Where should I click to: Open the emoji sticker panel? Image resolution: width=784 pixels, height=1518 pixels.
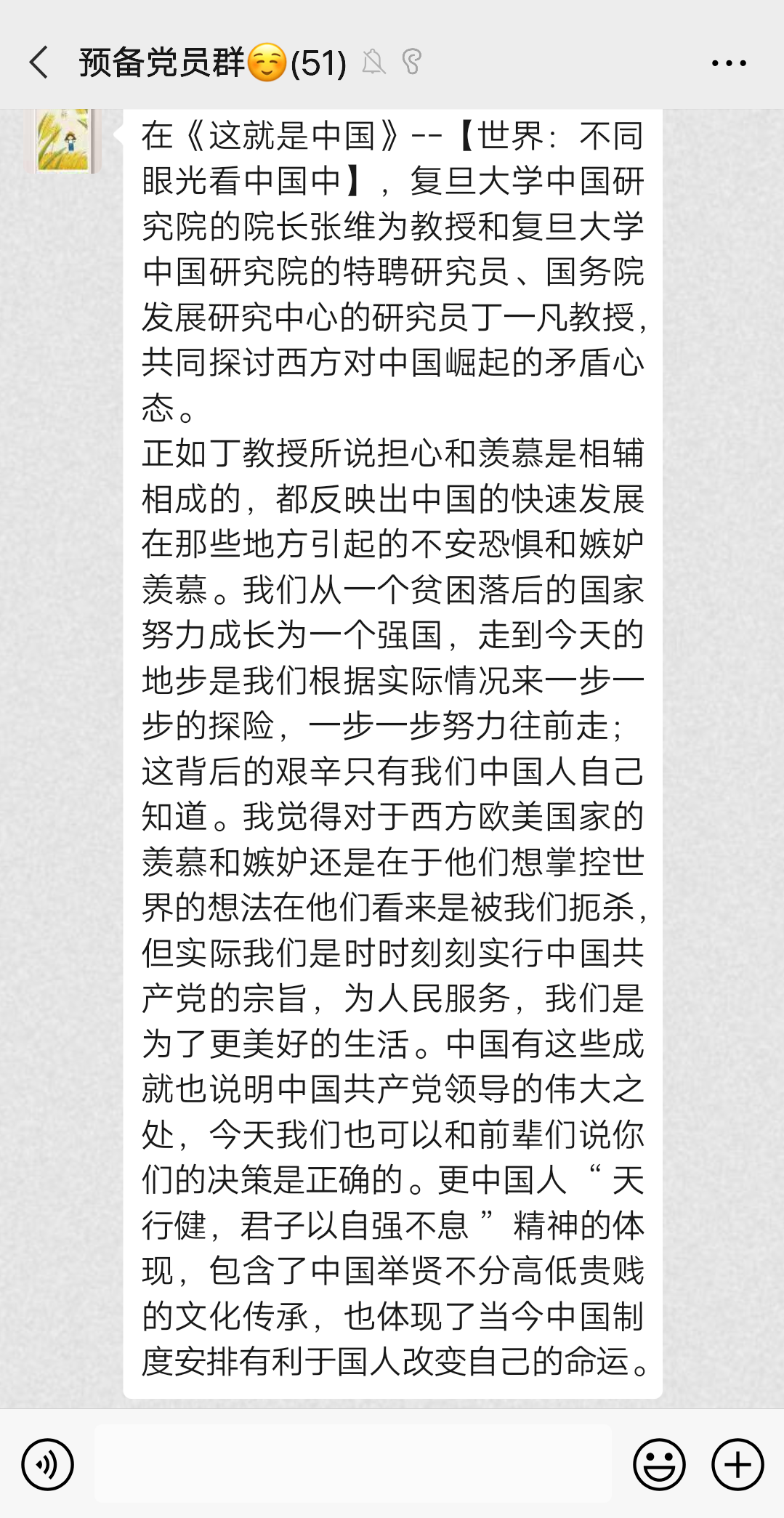(659, 1464)
